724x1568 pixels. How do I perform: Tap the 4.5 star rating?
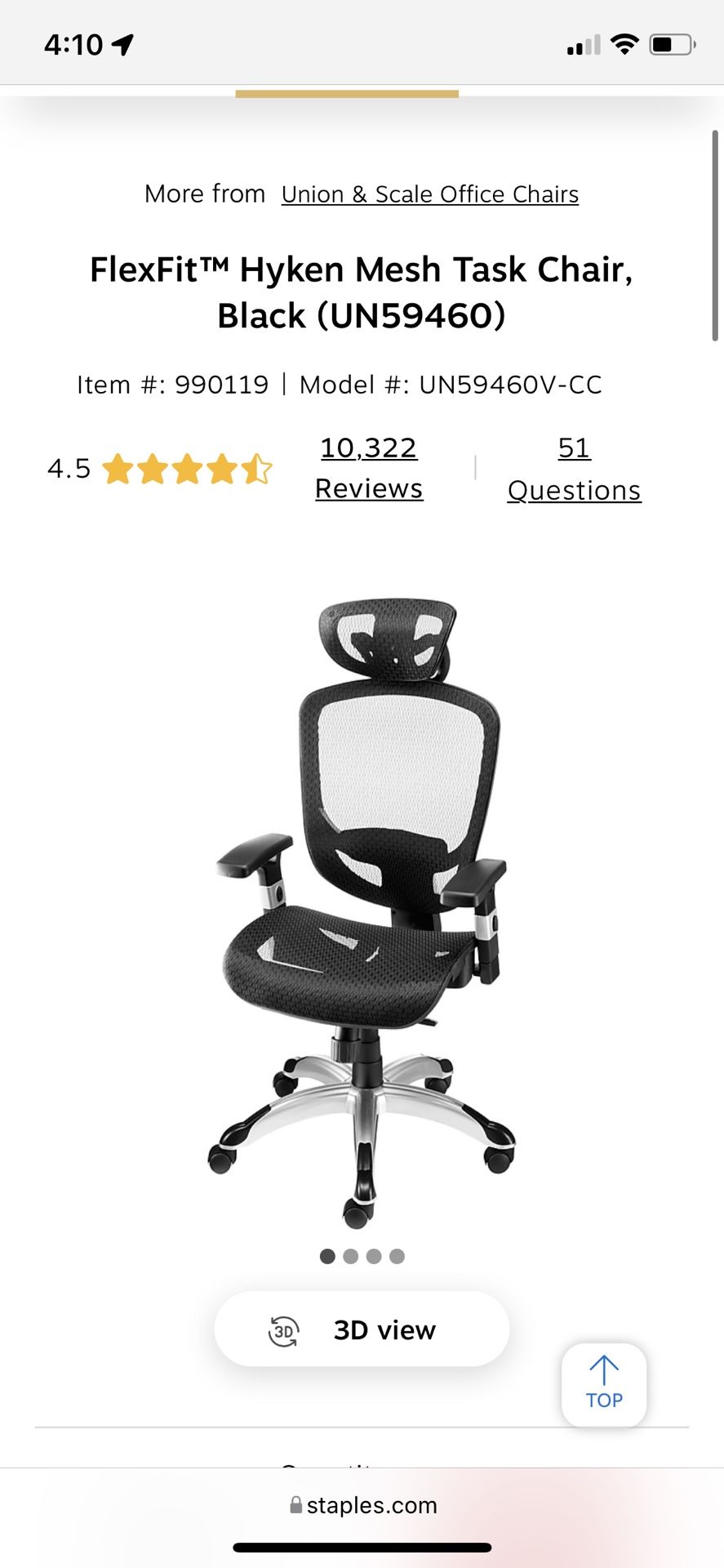(x=160, y=469)
